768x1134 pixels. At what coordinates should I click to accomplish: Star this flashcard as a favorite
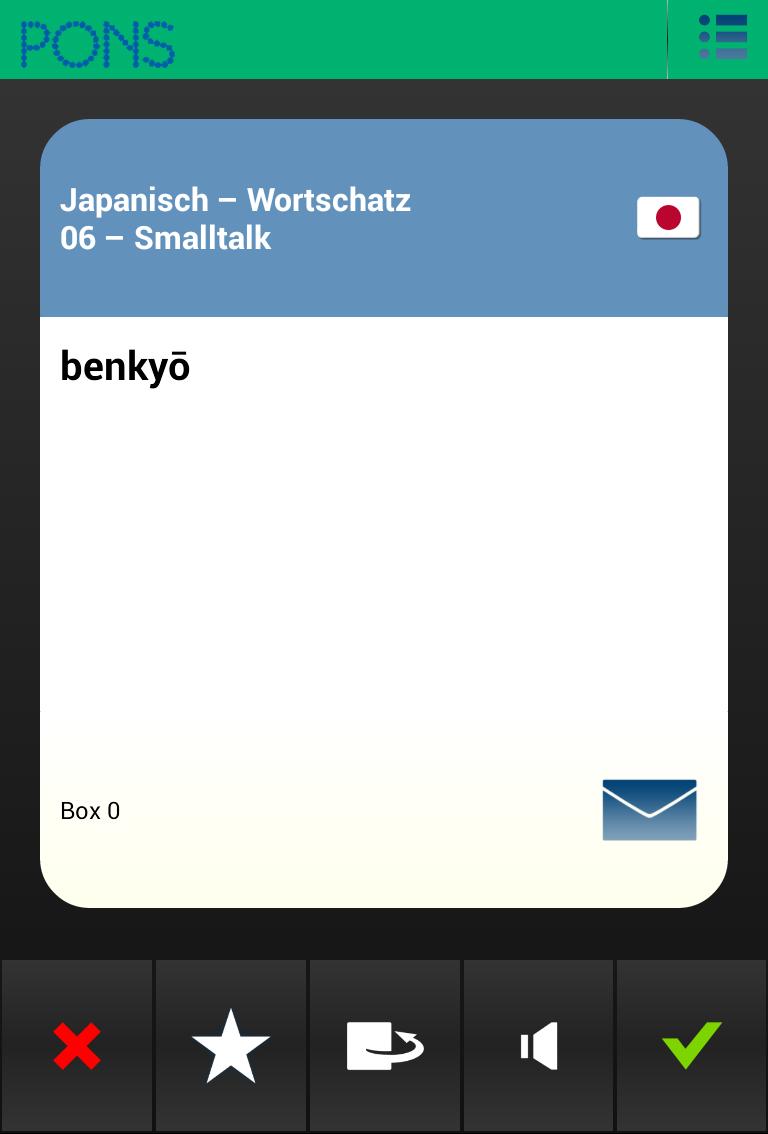point(231,1046)
